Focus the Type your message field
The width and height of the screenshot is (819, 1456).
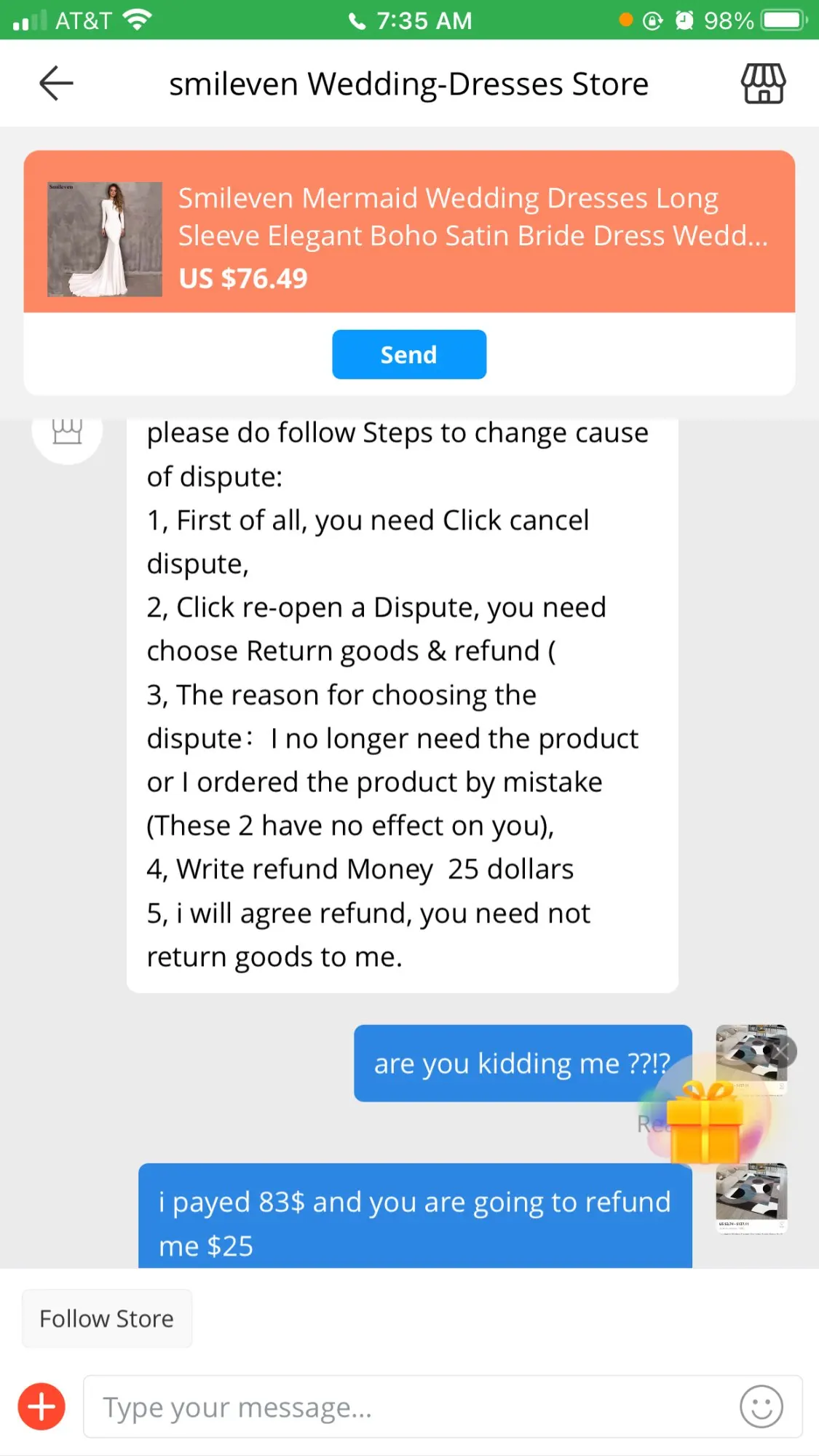tap(408, 1406)
